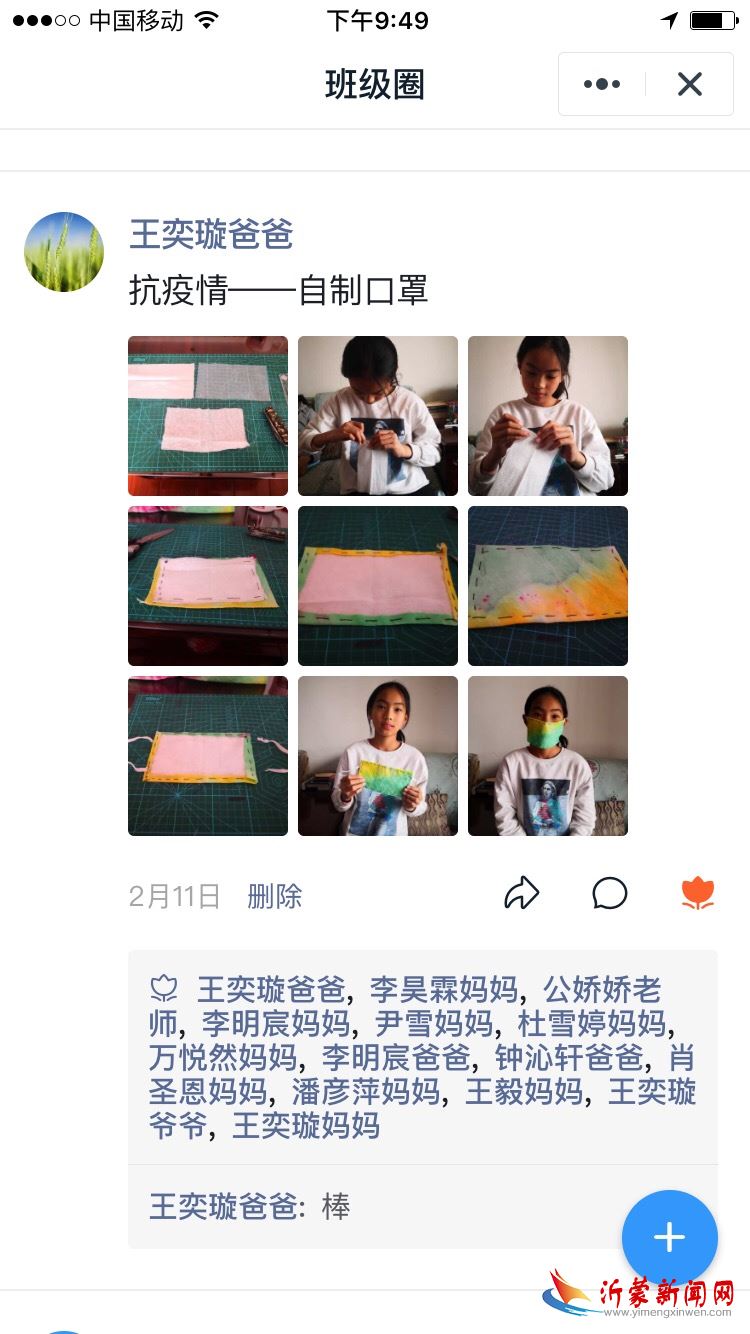The image size is (750, 1334).
Task: Tap the poster name 王奕璇爸爸
Action: tap(211, 235)
